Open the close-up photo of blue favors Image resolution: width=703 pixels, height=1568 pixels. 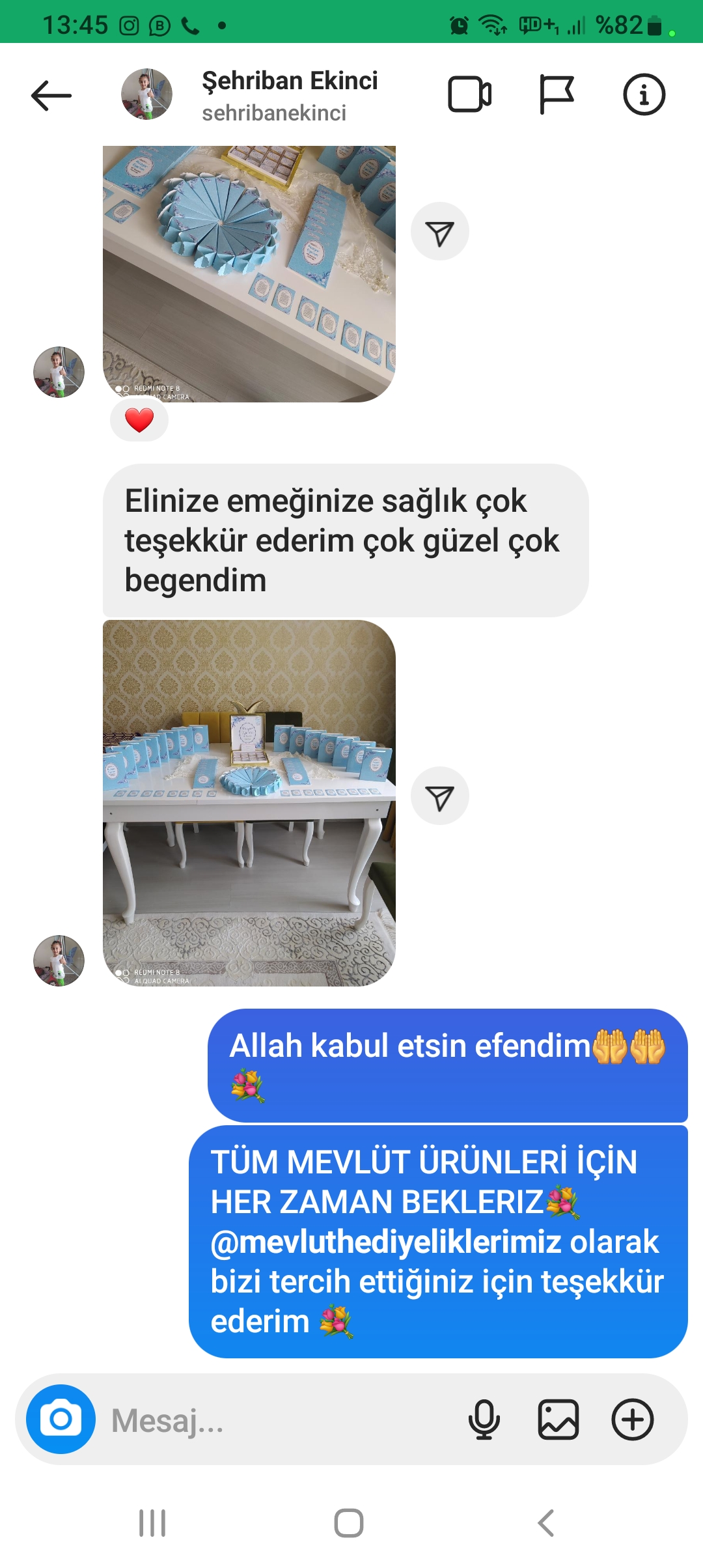click(x=249, y=273)
